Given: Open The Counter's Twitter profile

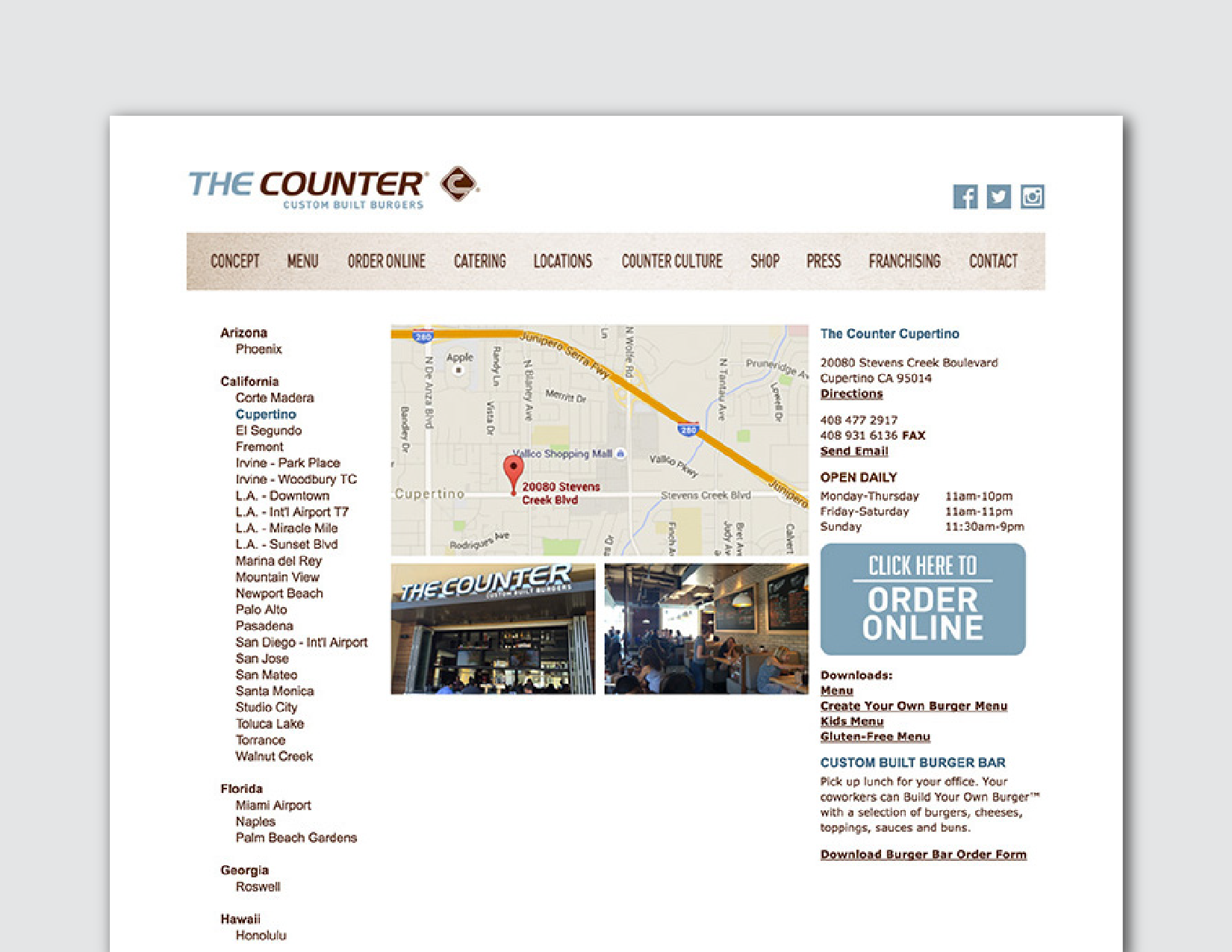Looking at the screenshot, I should [998, 197].
